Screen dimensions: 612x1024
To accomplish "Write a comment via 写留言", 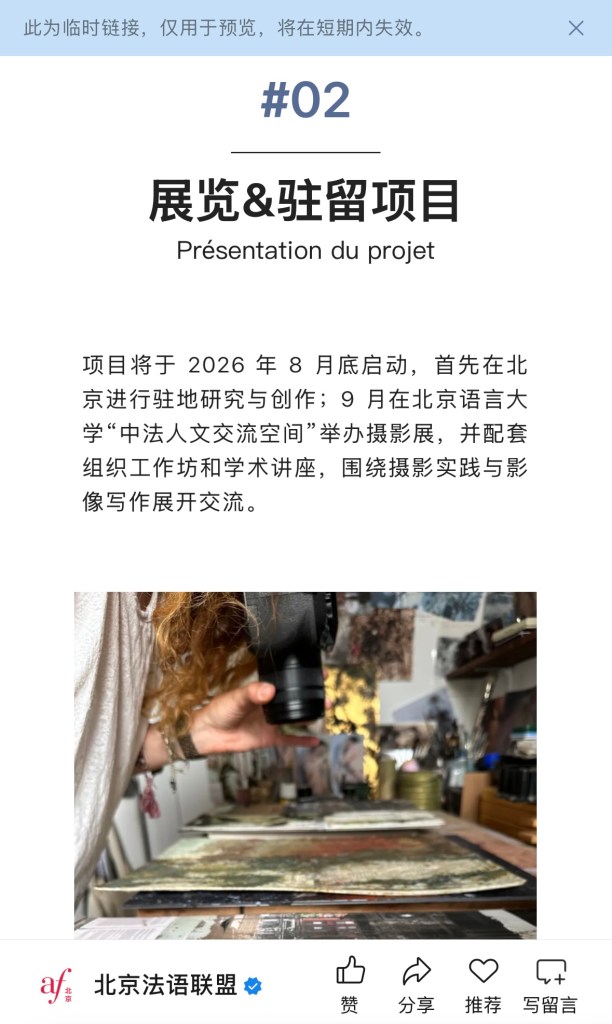I will pos(550,984).
